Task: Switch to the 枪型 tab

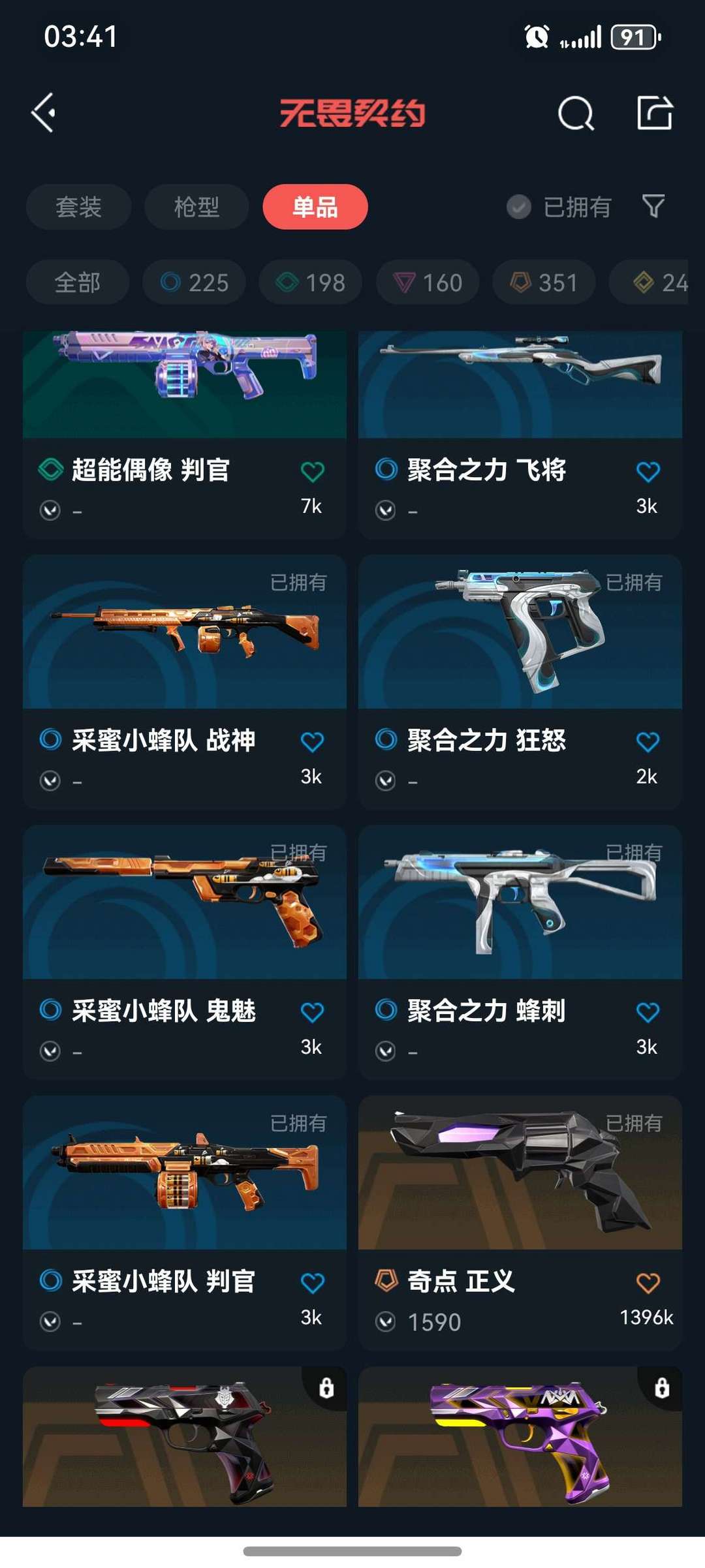Action: [x=196, y=207]
